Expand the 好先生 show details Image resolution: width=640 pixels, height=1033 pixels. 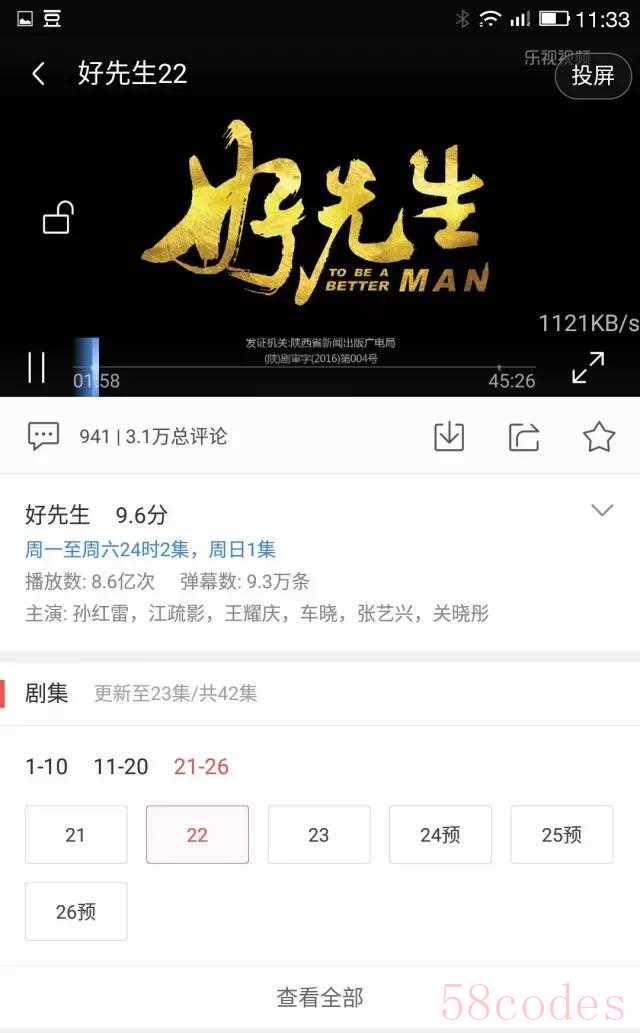[x=601, y=511]
